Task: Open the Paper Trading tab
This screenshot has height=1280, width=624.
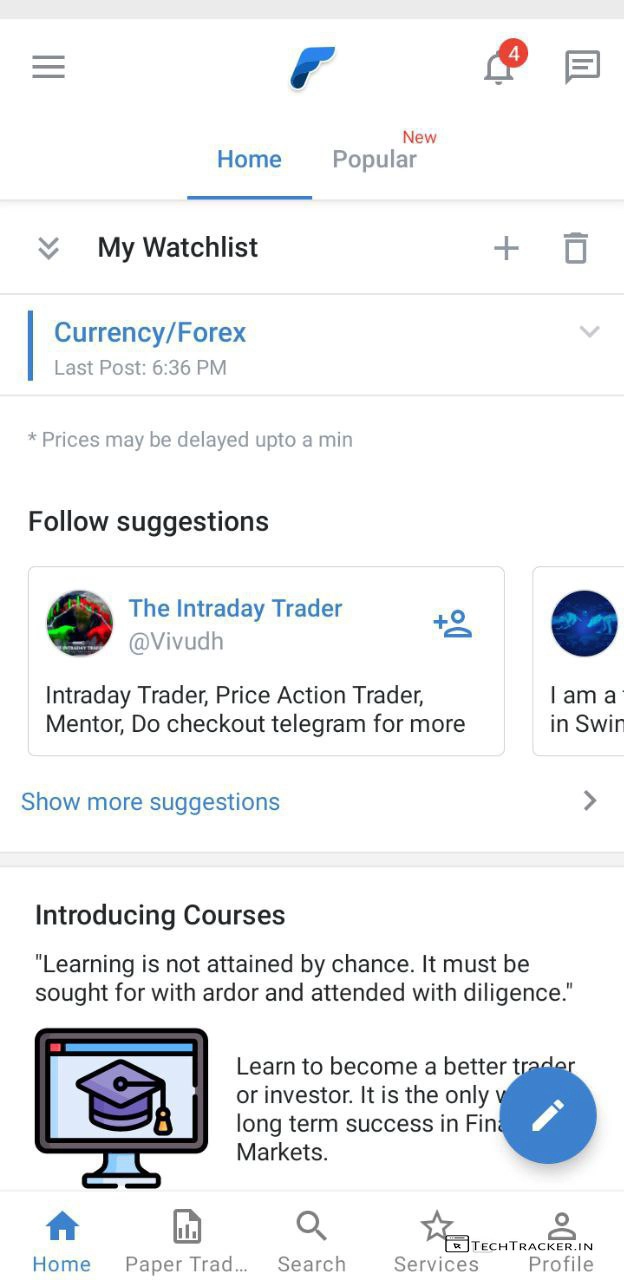Action: [x=186, y=1240]
